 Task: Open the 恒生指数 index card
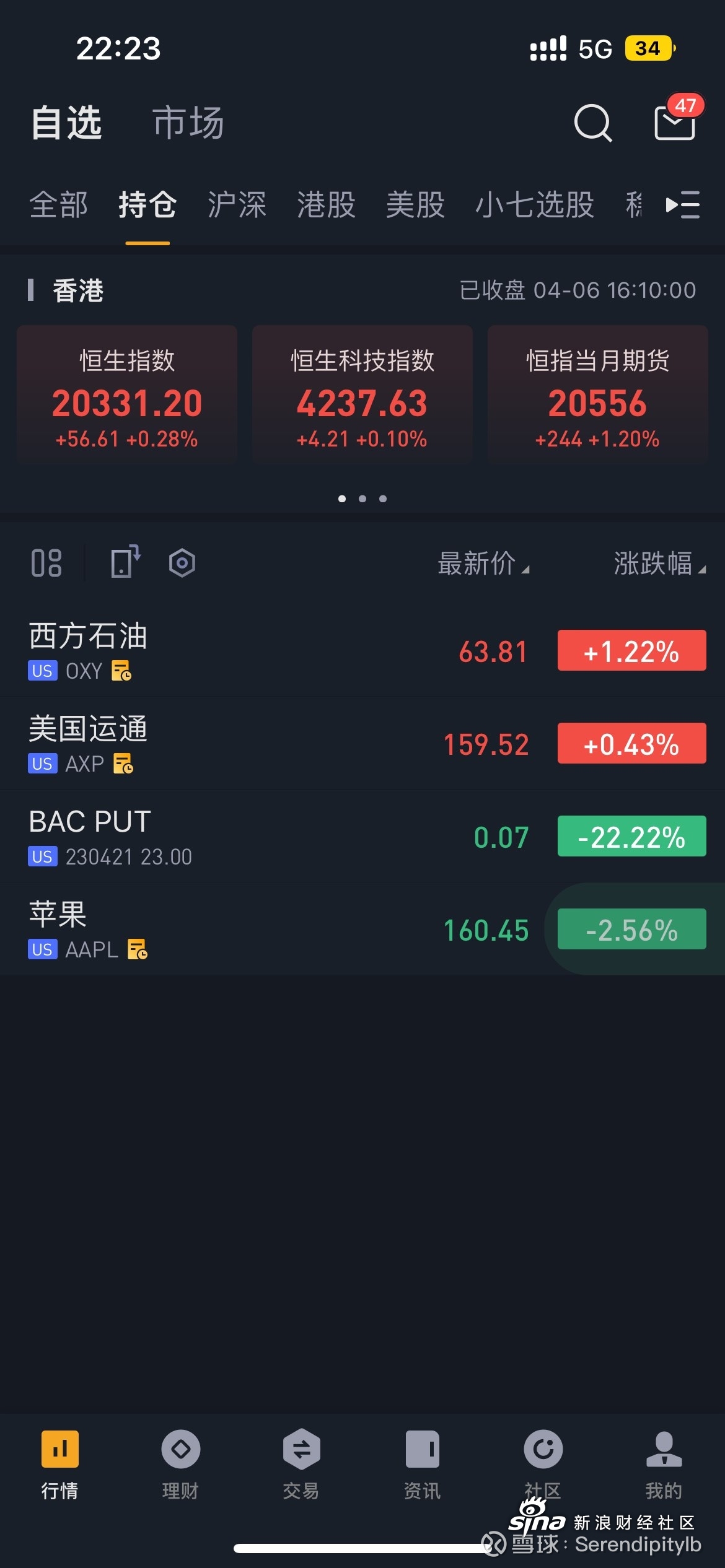(127, 394)
